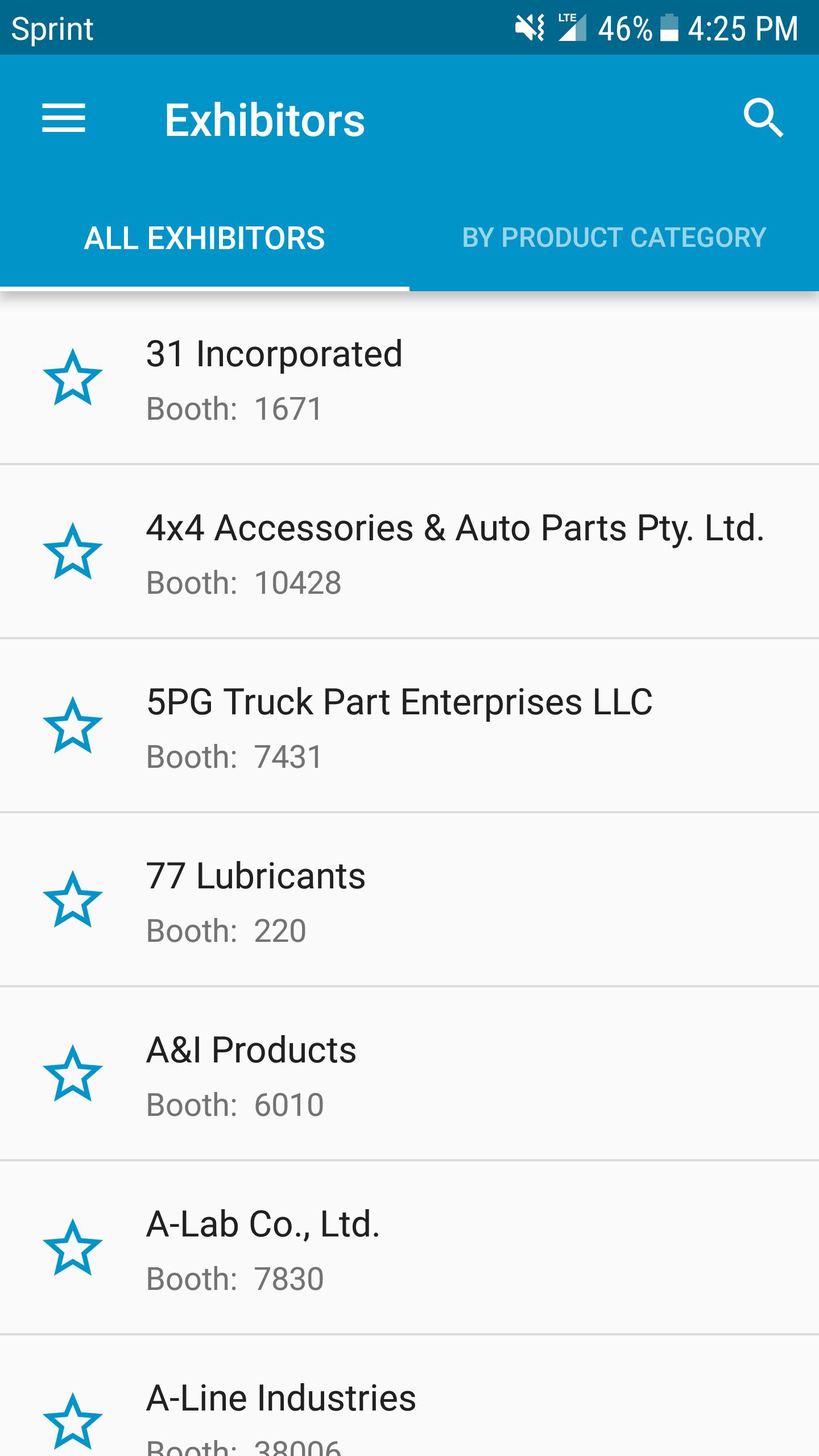Favorite A-Line Industries with its star
The image size is (819, 1456).
tap(73, 1422)
